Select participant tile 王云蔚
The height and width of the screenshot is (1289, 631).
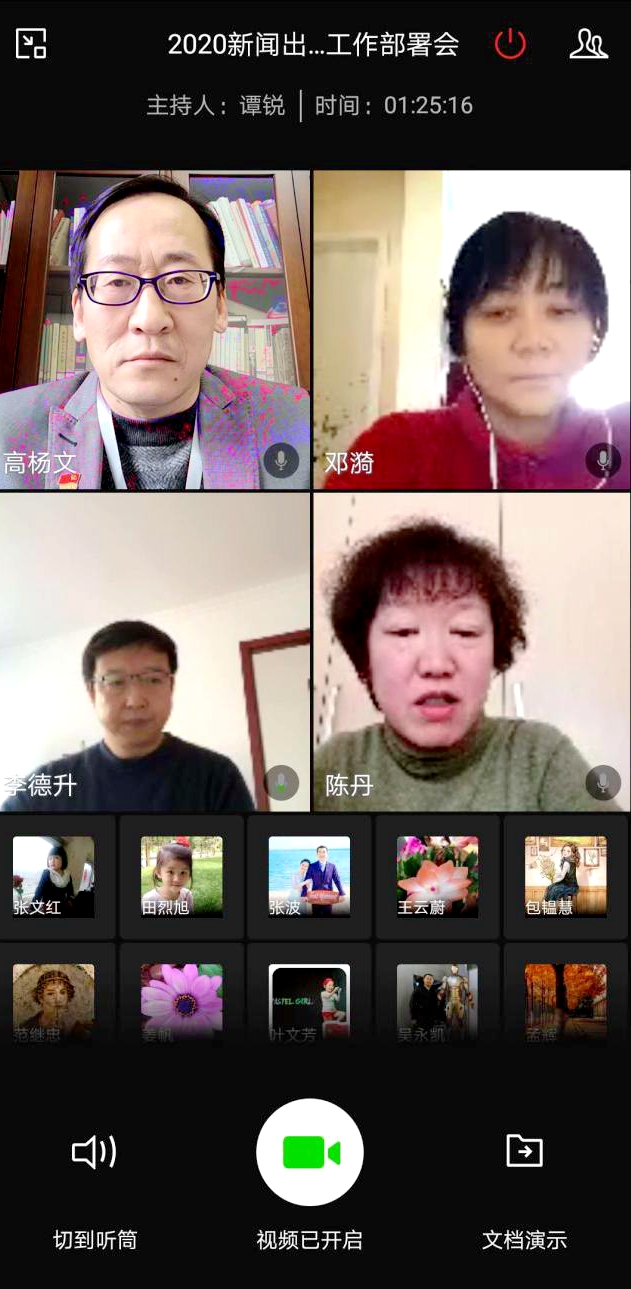(x=437, y=877)
